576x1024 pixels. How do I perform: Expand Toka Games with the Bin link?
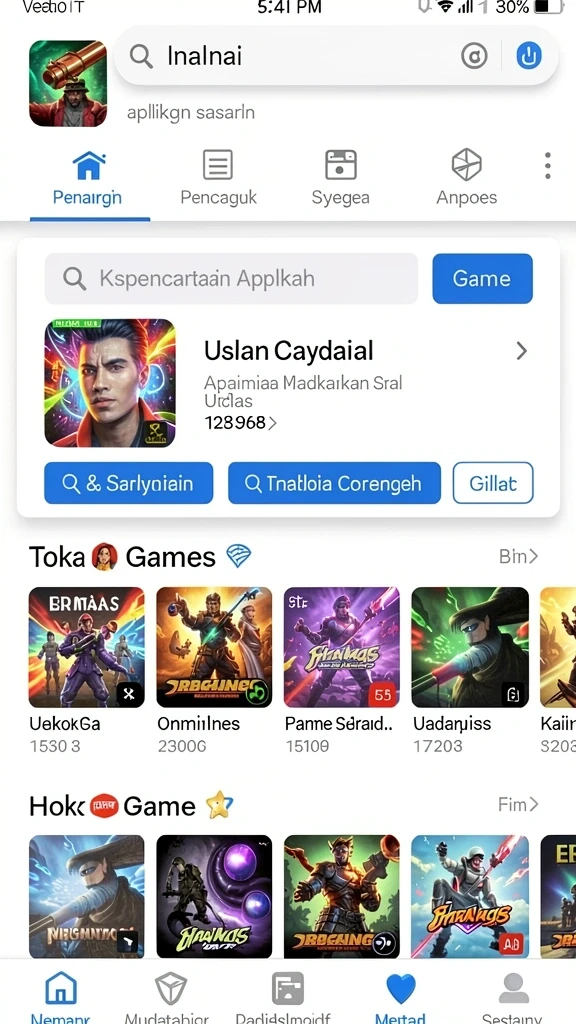click(x=519, y=556)
